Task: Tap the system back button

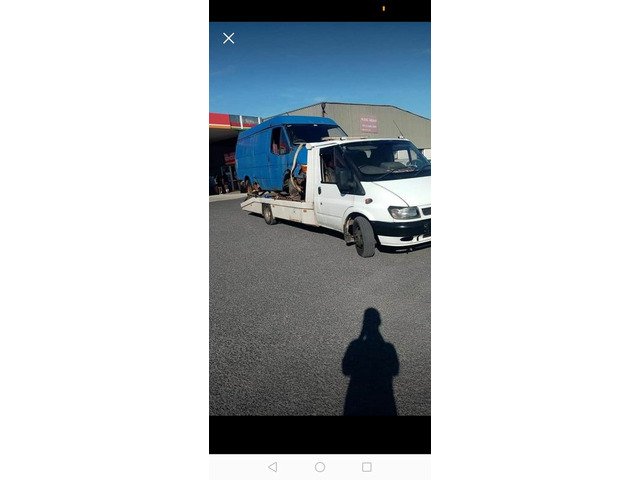Action: 272,467
